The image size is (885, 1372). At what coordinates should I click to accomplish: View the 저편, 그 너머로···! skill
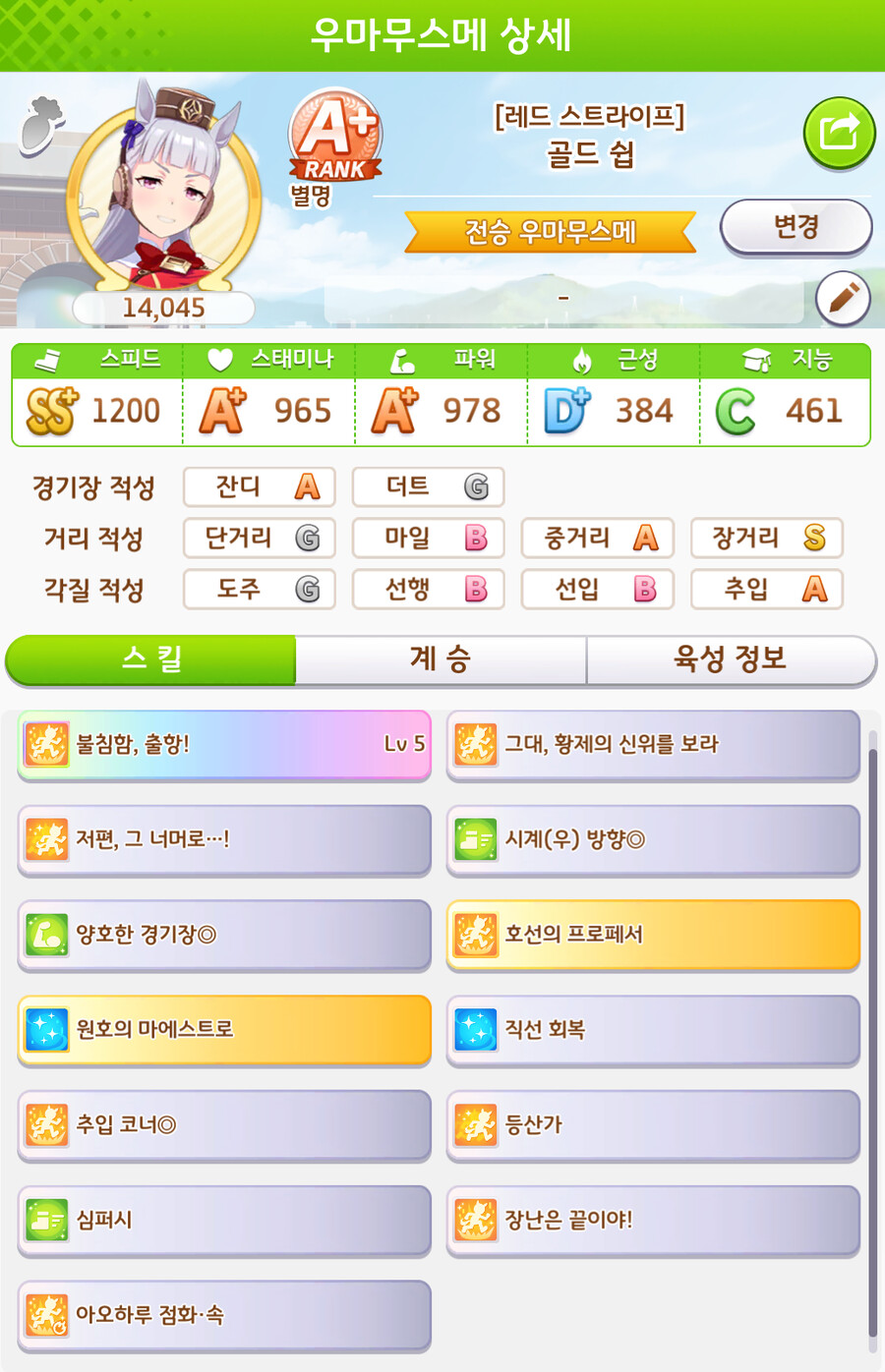point(224,839)
